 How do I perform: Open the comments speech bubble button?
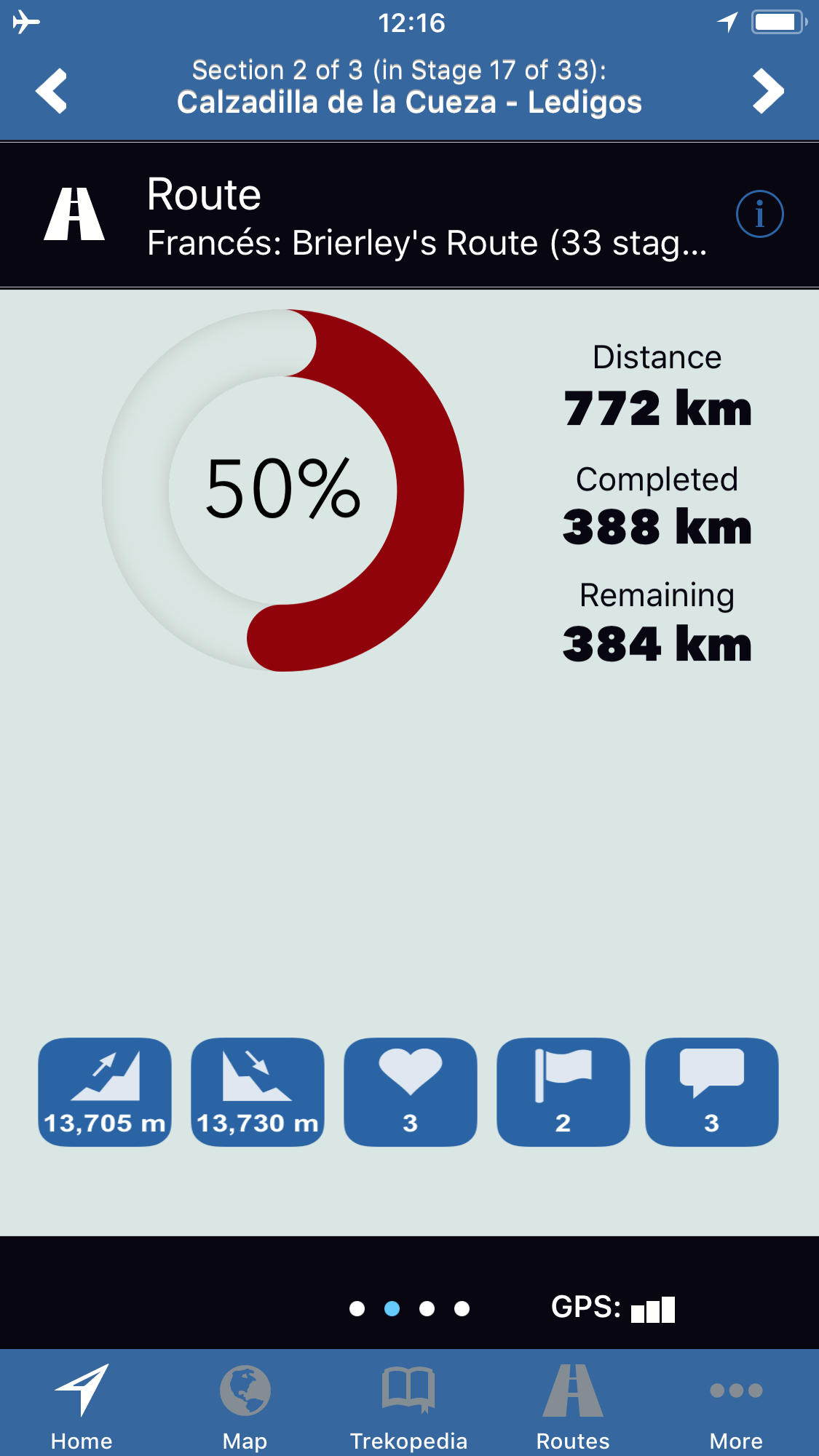(x=711, y=1091)
